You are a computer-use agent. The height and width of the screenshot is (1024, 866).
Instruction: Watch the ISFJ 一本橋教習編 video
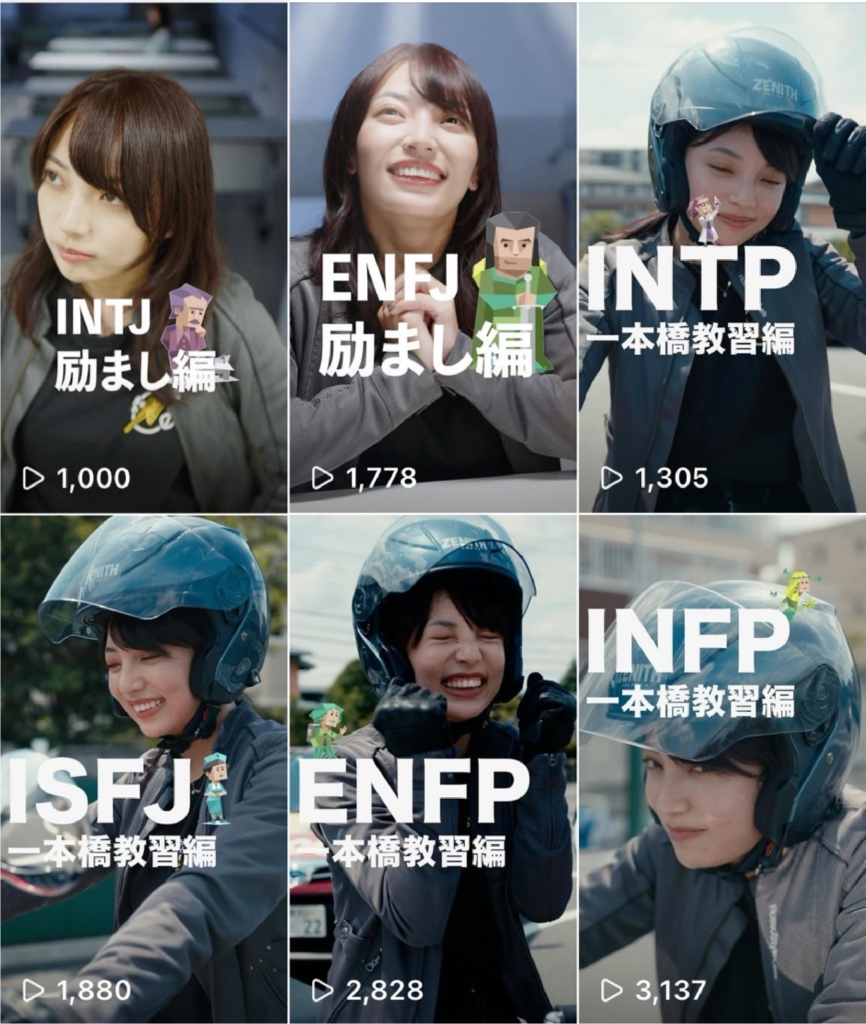[143, 770]
